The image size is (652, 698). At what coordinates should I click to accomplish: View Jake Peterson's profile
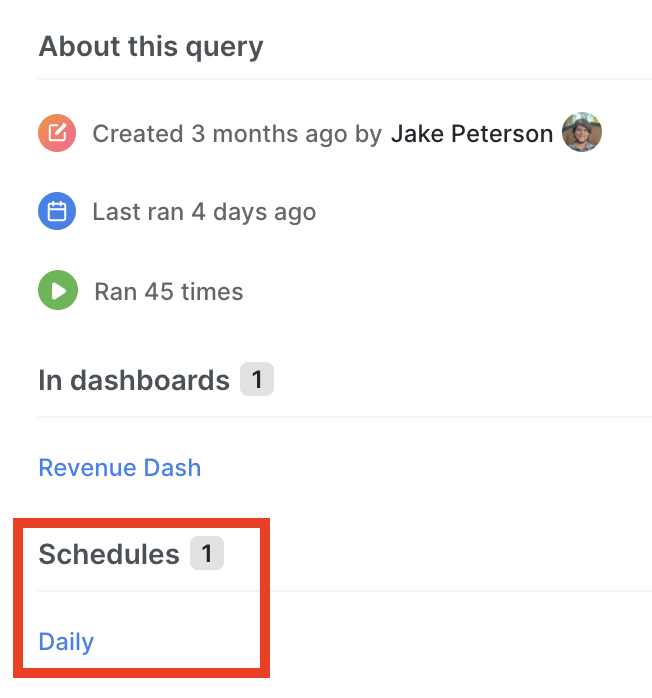point(472,133)
